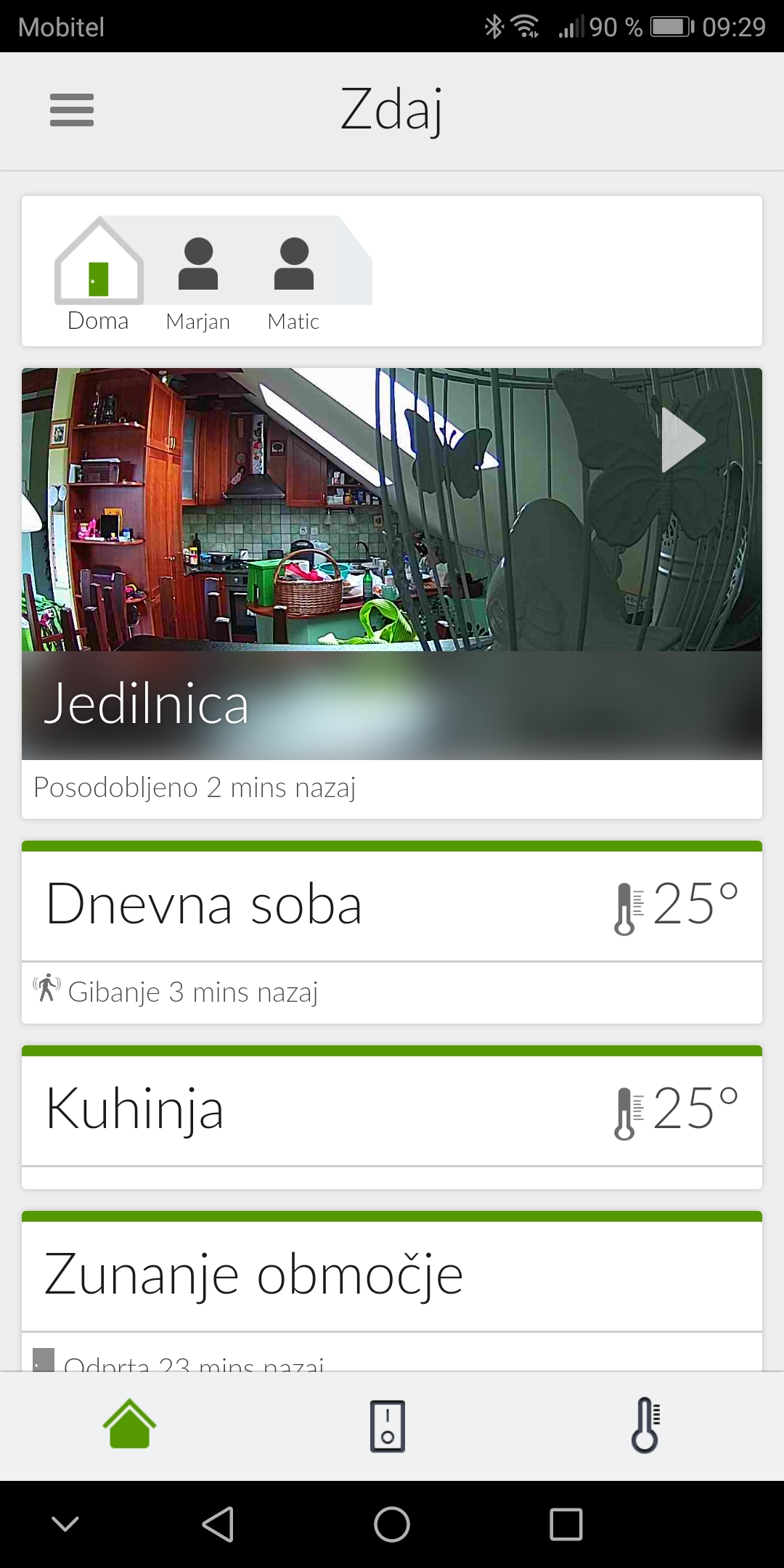Switch to the switch devices tab
784x1568 pixels.
(x=388, y=1426)
